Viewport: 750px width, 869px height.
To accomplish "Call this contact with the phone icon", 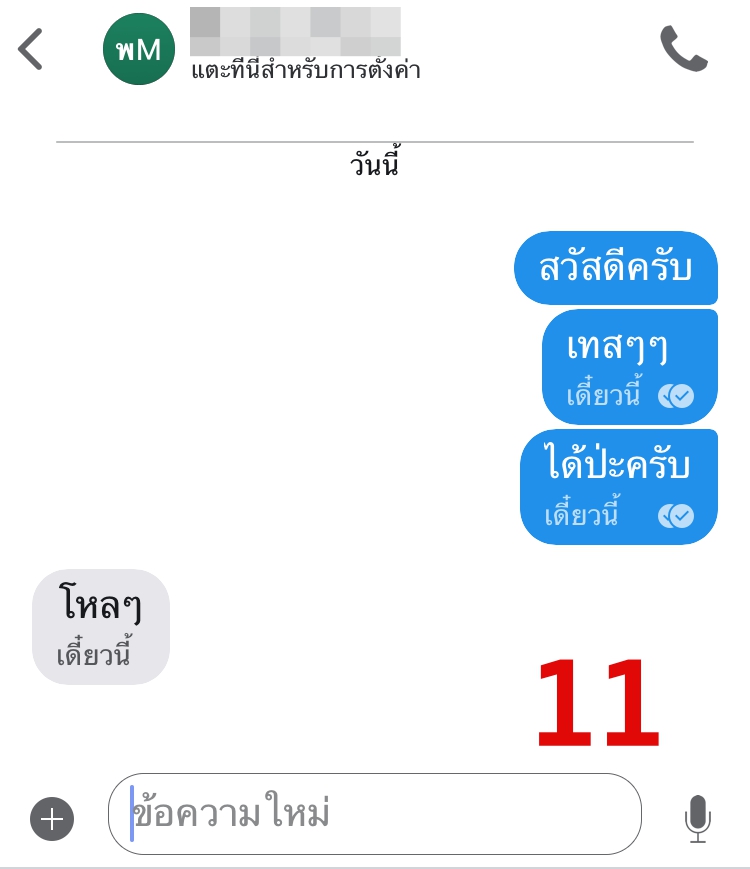I will click(684, 49).
